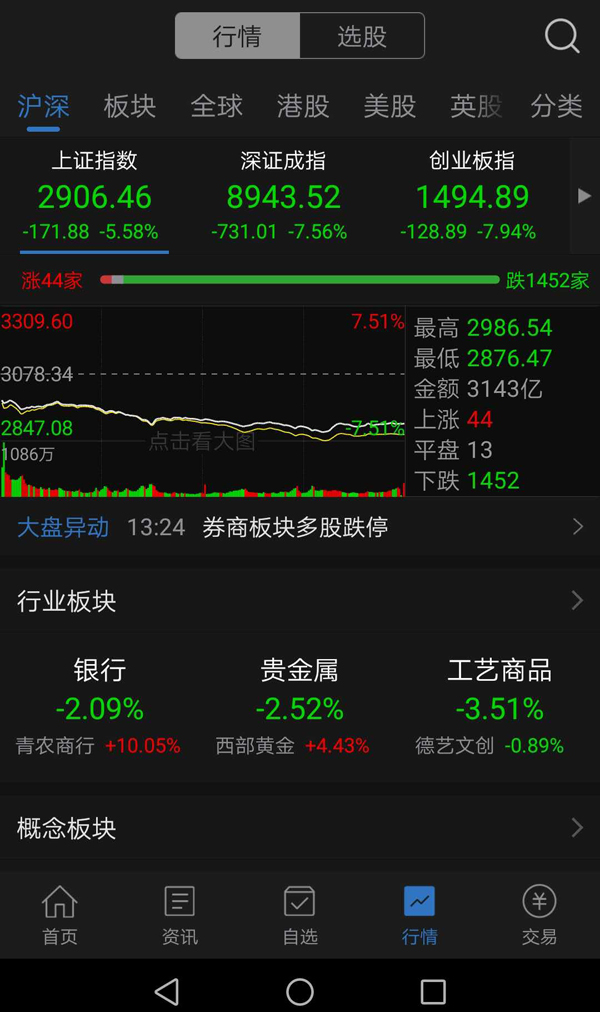Image resolution: width=600 pixels, height=1012 pixels.
Task: Expand the 概念板块 section
Action: tap(300, 828)
